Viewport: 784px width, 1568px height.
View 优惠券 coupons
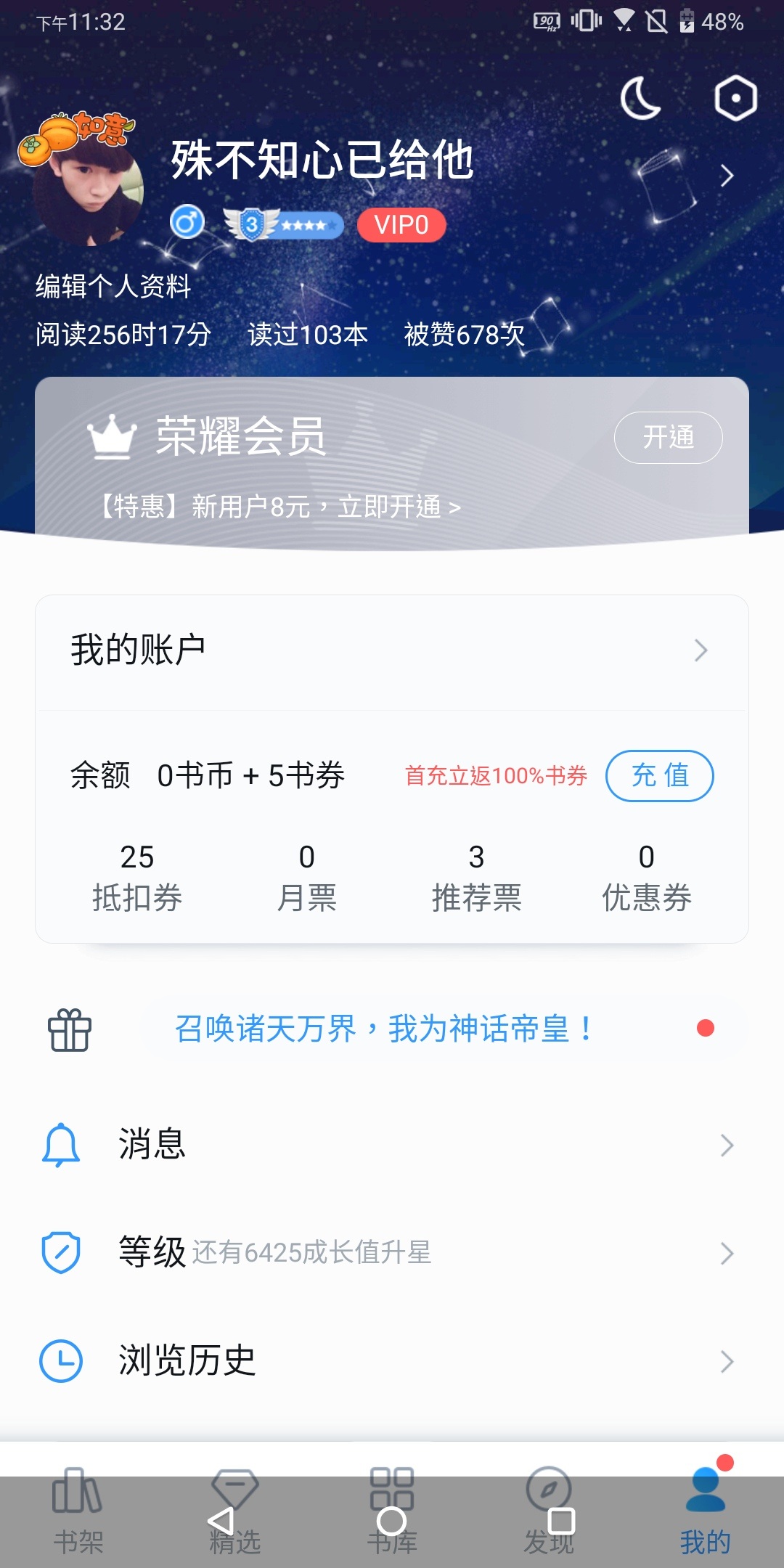(x=646, y=877)
